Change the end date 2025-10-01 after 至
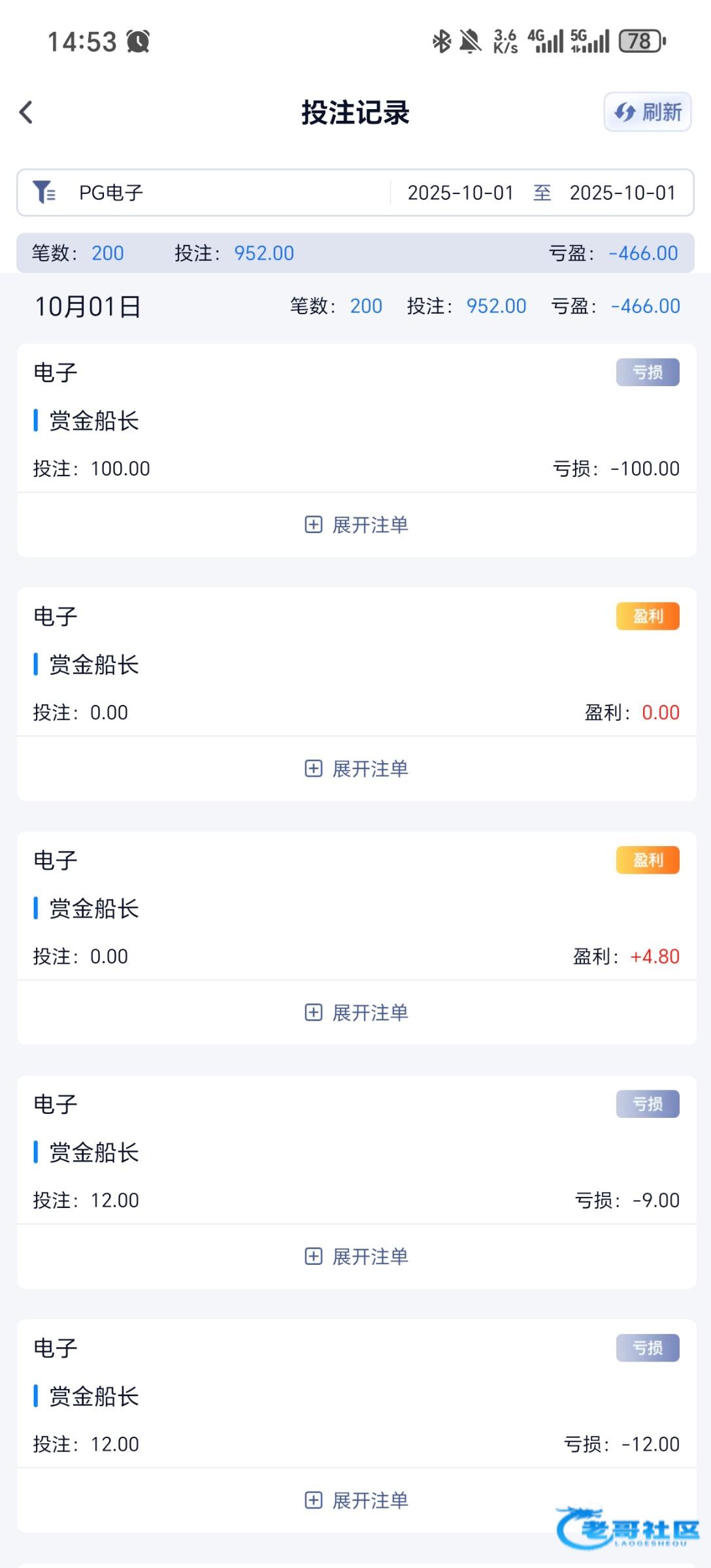711x1568 pixels. [x=622, y=193]
